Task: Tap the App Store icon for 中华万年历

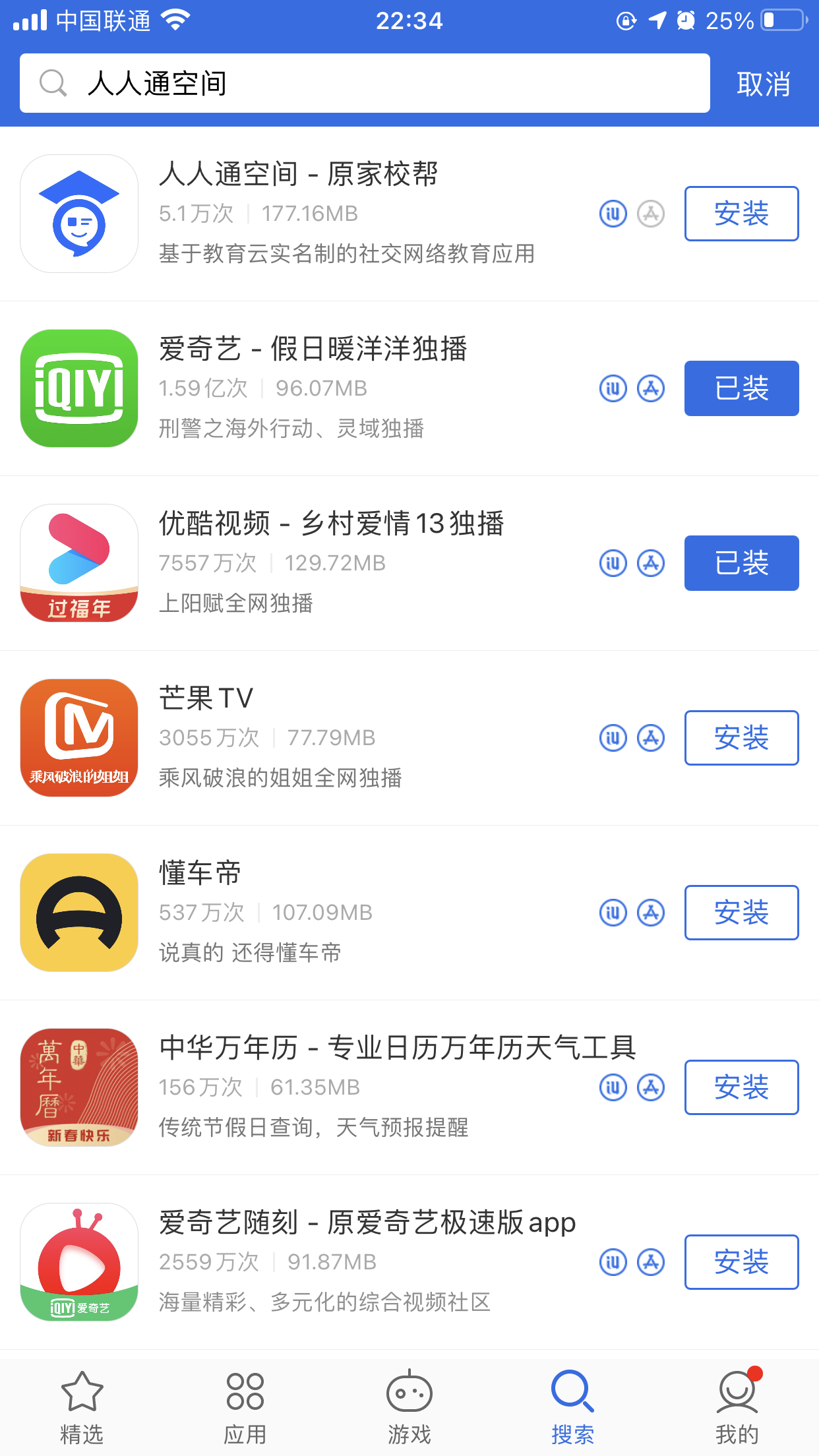Action: 651,1087
